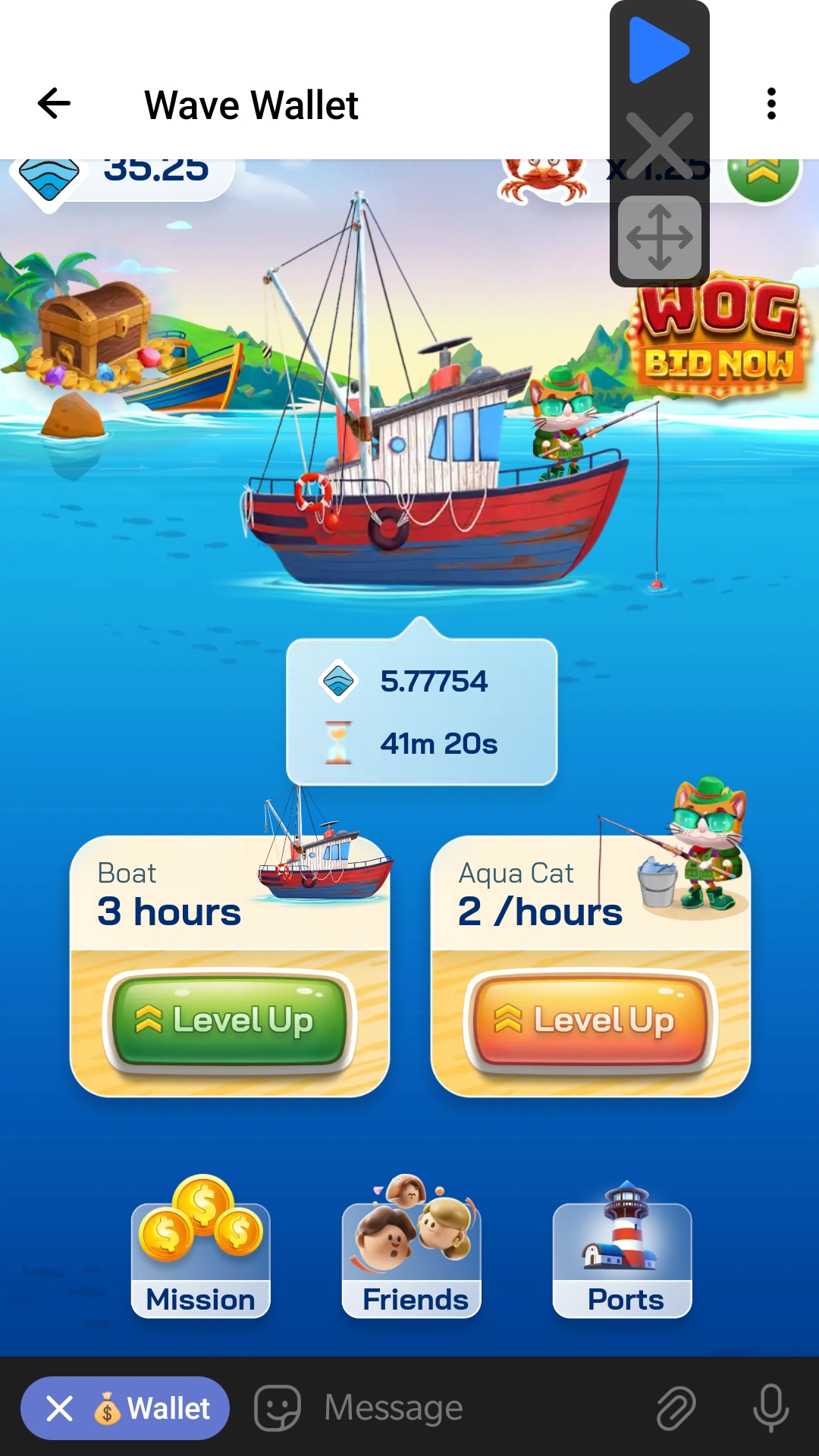
Task: Level up the Aqua Cat
Action: (590, 1020)
